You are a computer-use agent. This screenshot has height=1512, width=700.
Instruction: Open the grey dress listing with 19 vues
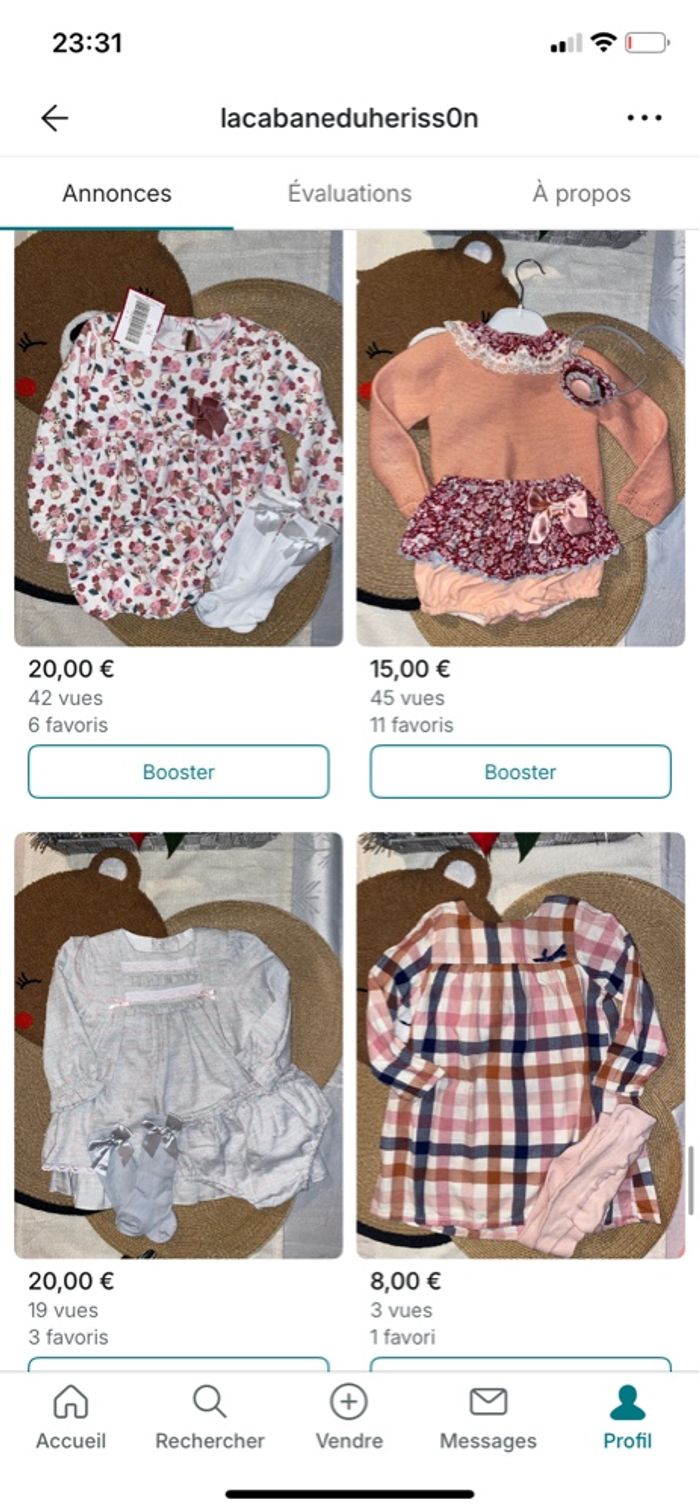click(178, 1045)
